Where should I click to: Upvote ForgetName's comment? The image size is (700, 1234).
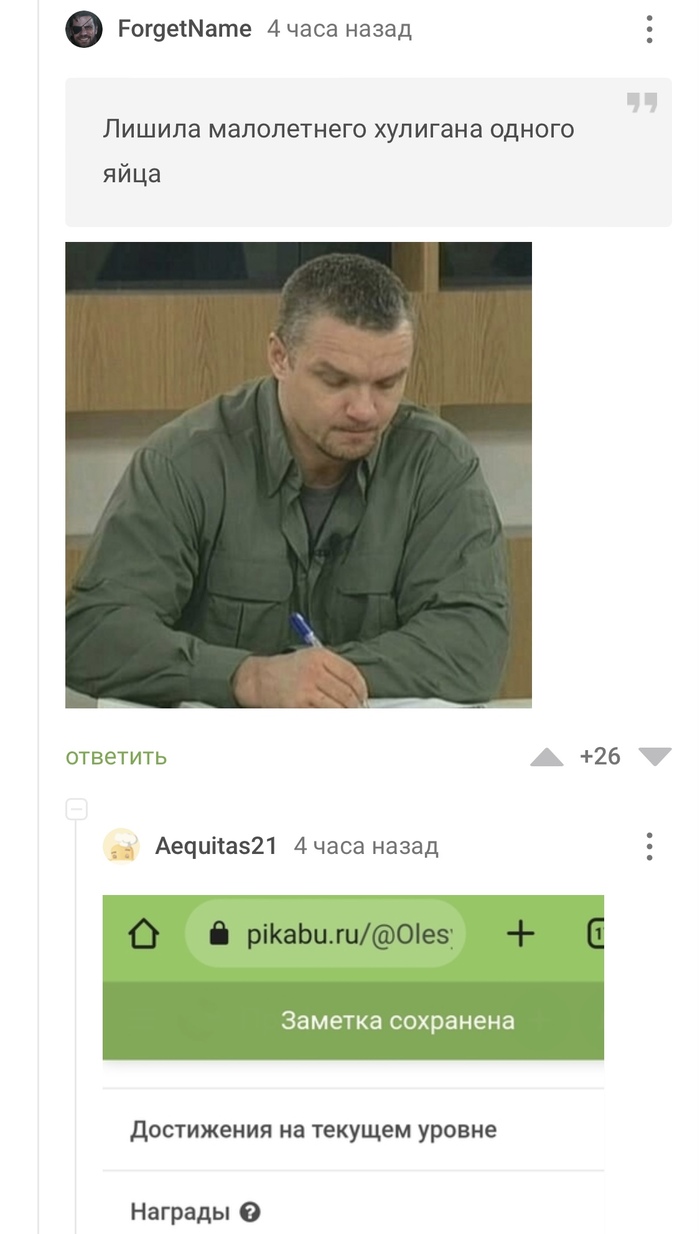click(x=547, y=757)
